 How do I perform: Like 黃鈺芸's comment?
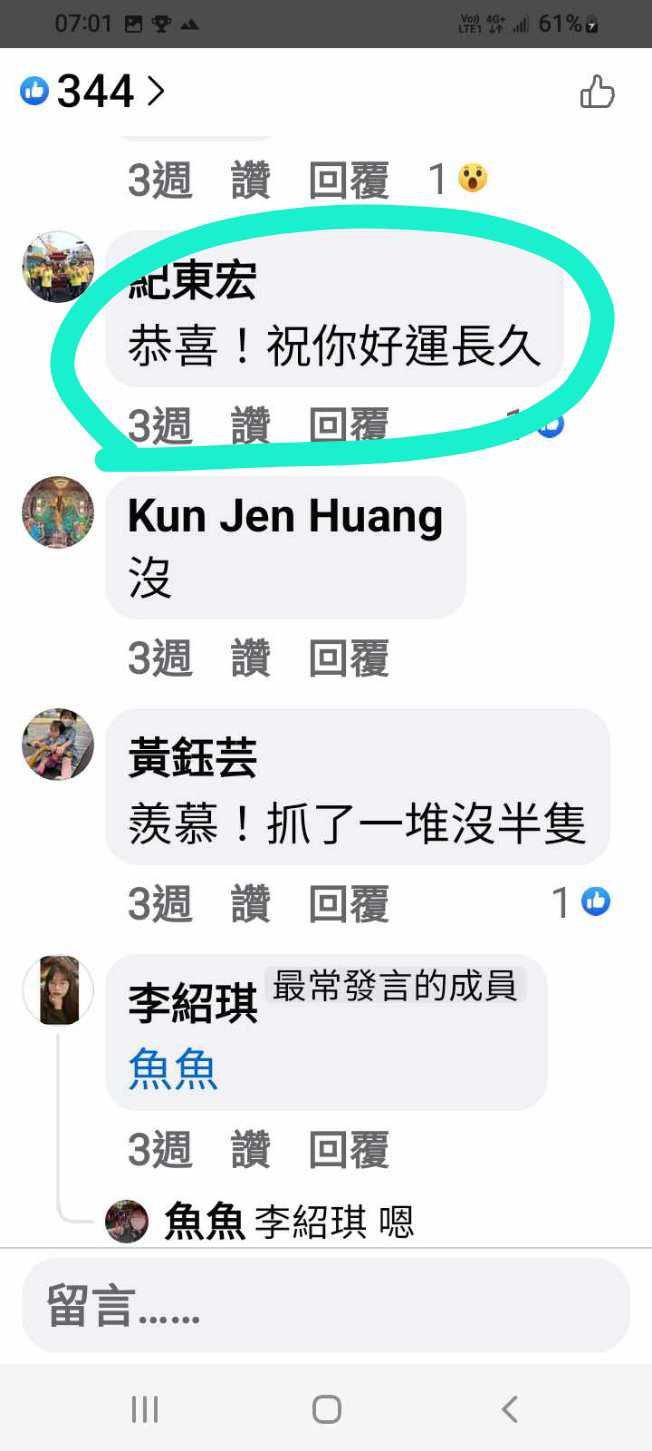click(x=250, y=904)
